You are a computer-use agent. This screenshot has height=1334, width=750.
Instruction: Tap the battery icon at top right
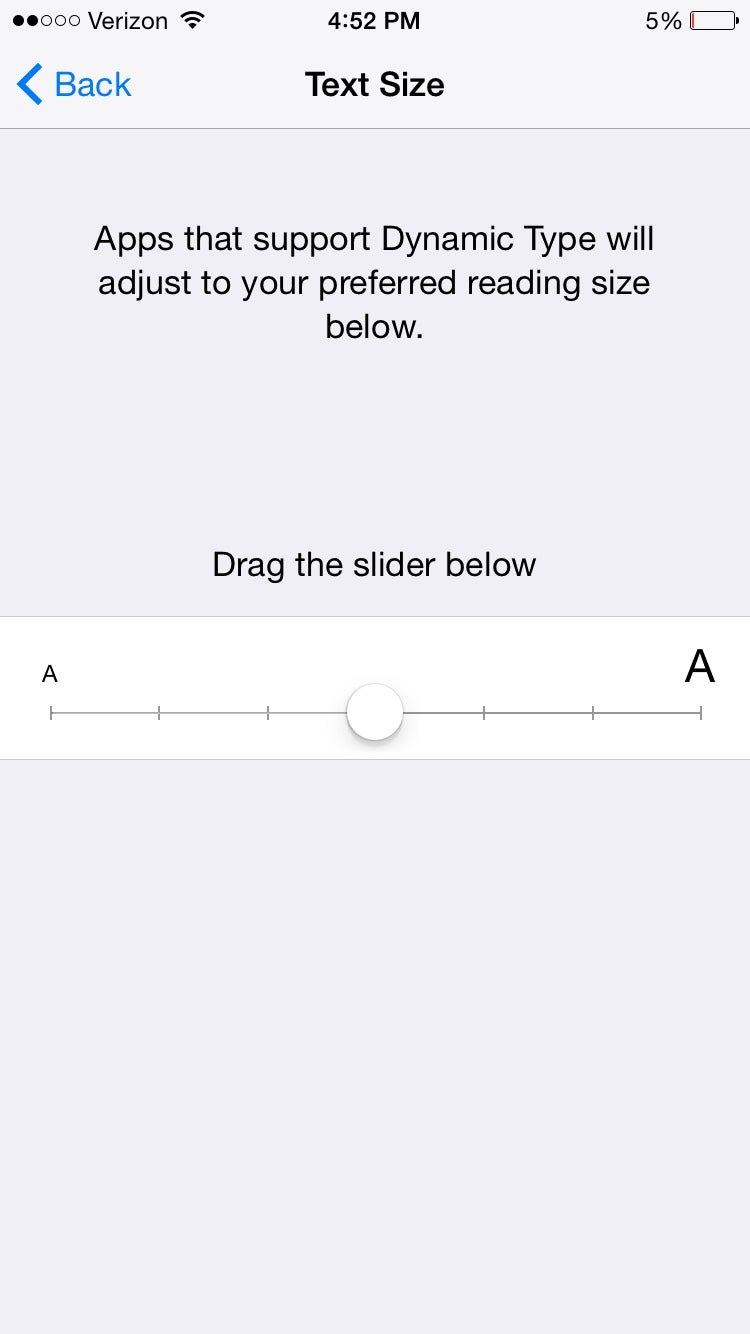tap(712, 19)
